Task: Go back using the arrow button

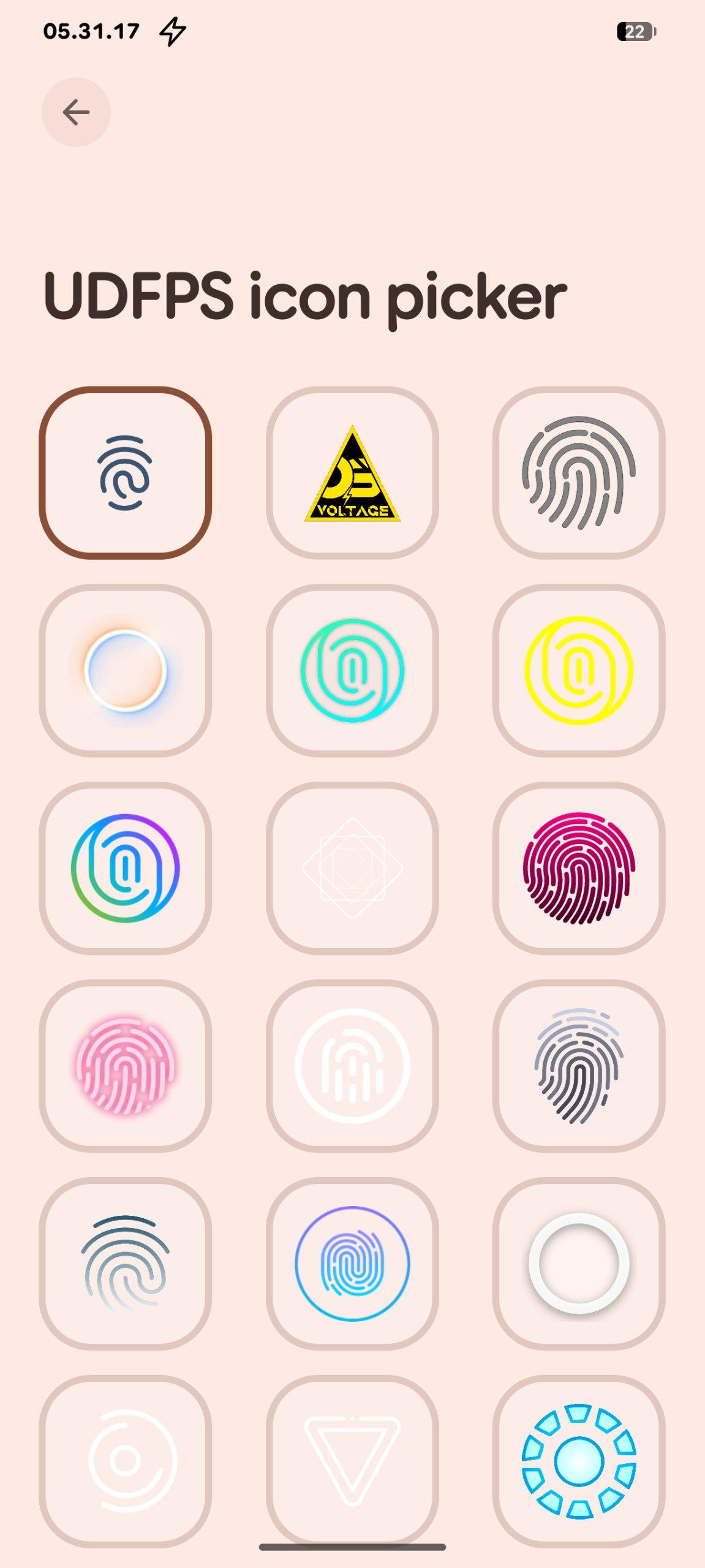Action: pyautogui.click(x=76, y=112)
